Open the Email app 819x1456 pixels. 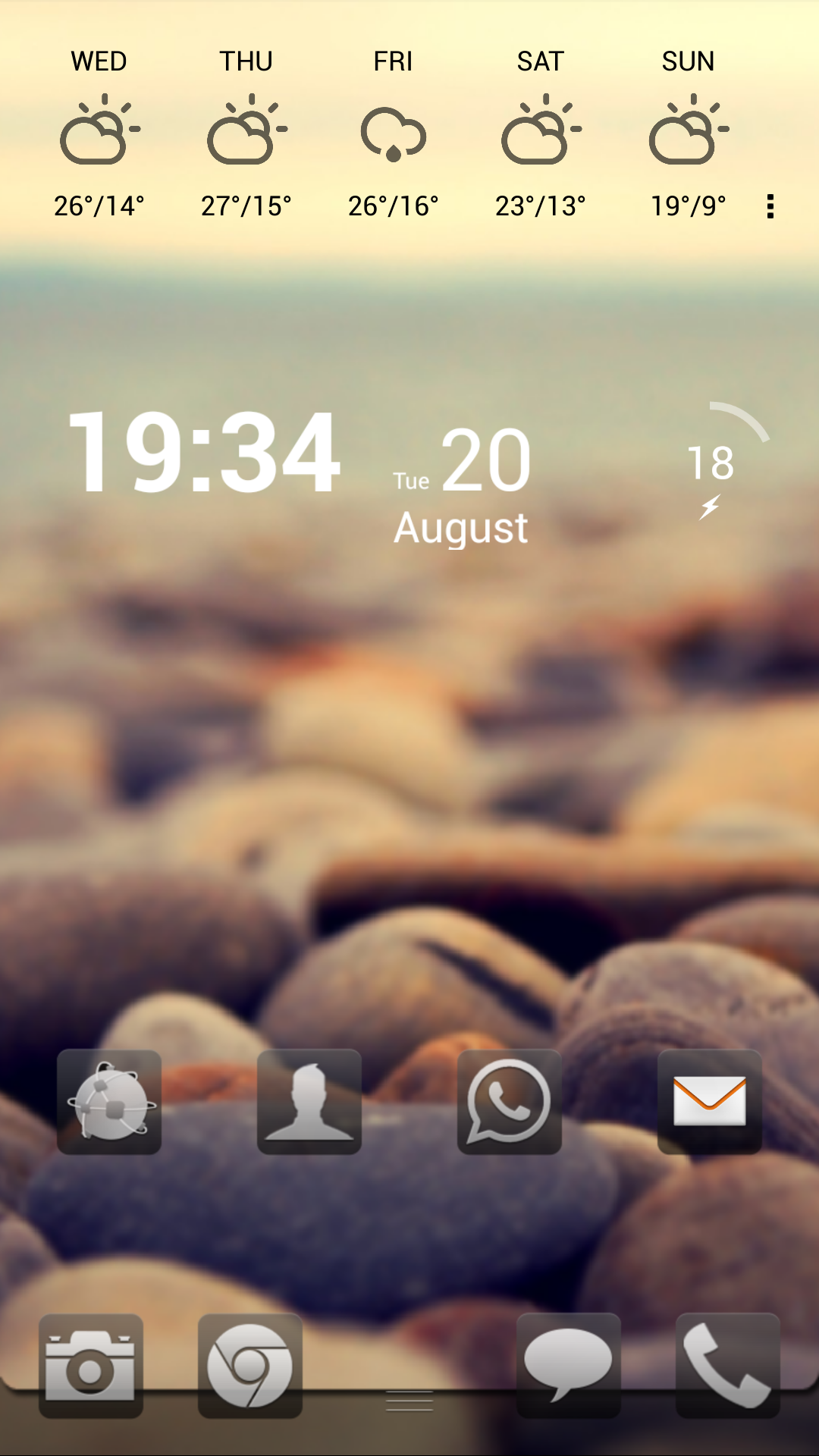(x=710, y=1102)
